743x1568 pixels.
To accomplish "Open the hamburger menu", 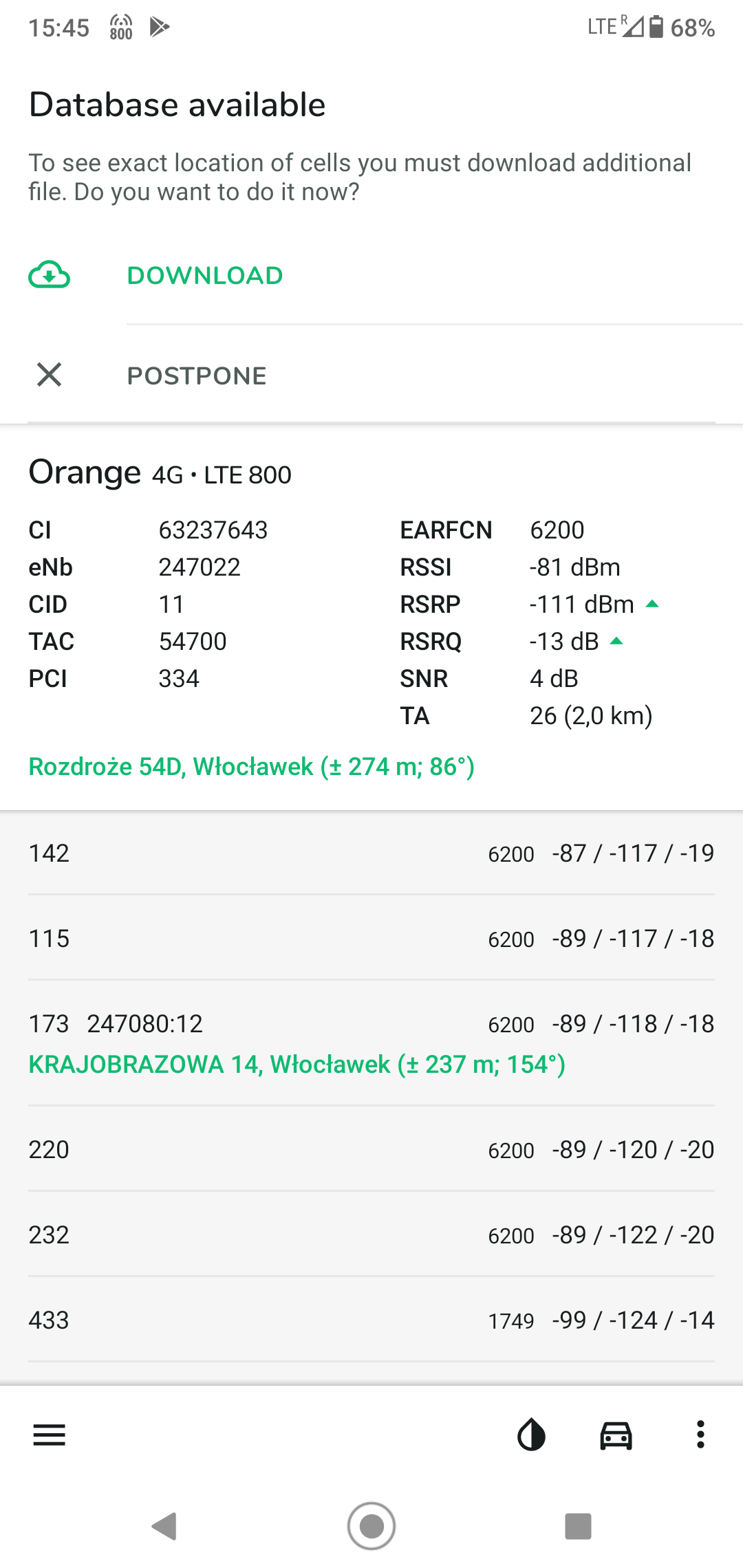I will click(49, 1435).
